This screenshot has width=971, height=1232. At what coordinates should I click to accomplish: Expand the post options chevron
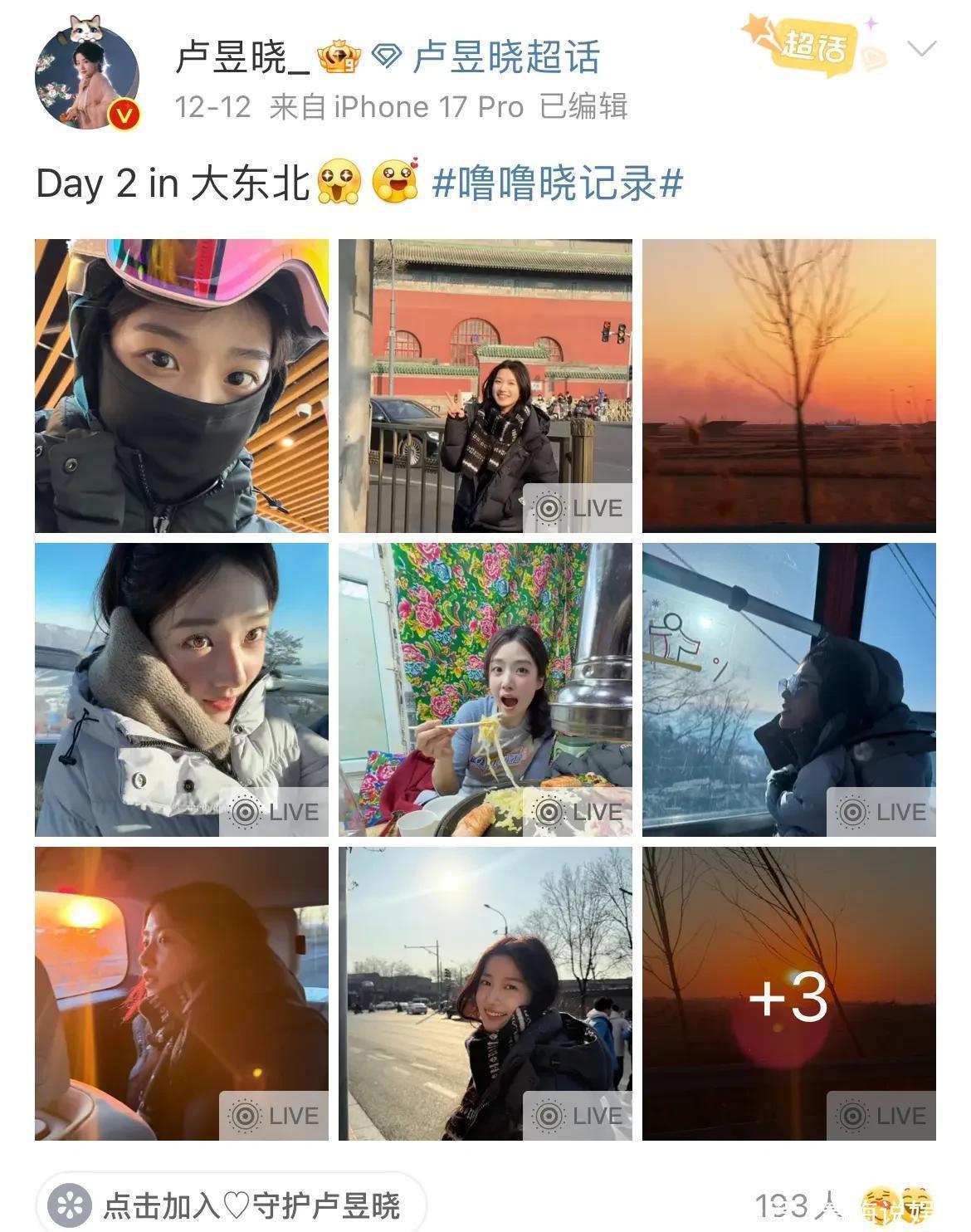921,50
